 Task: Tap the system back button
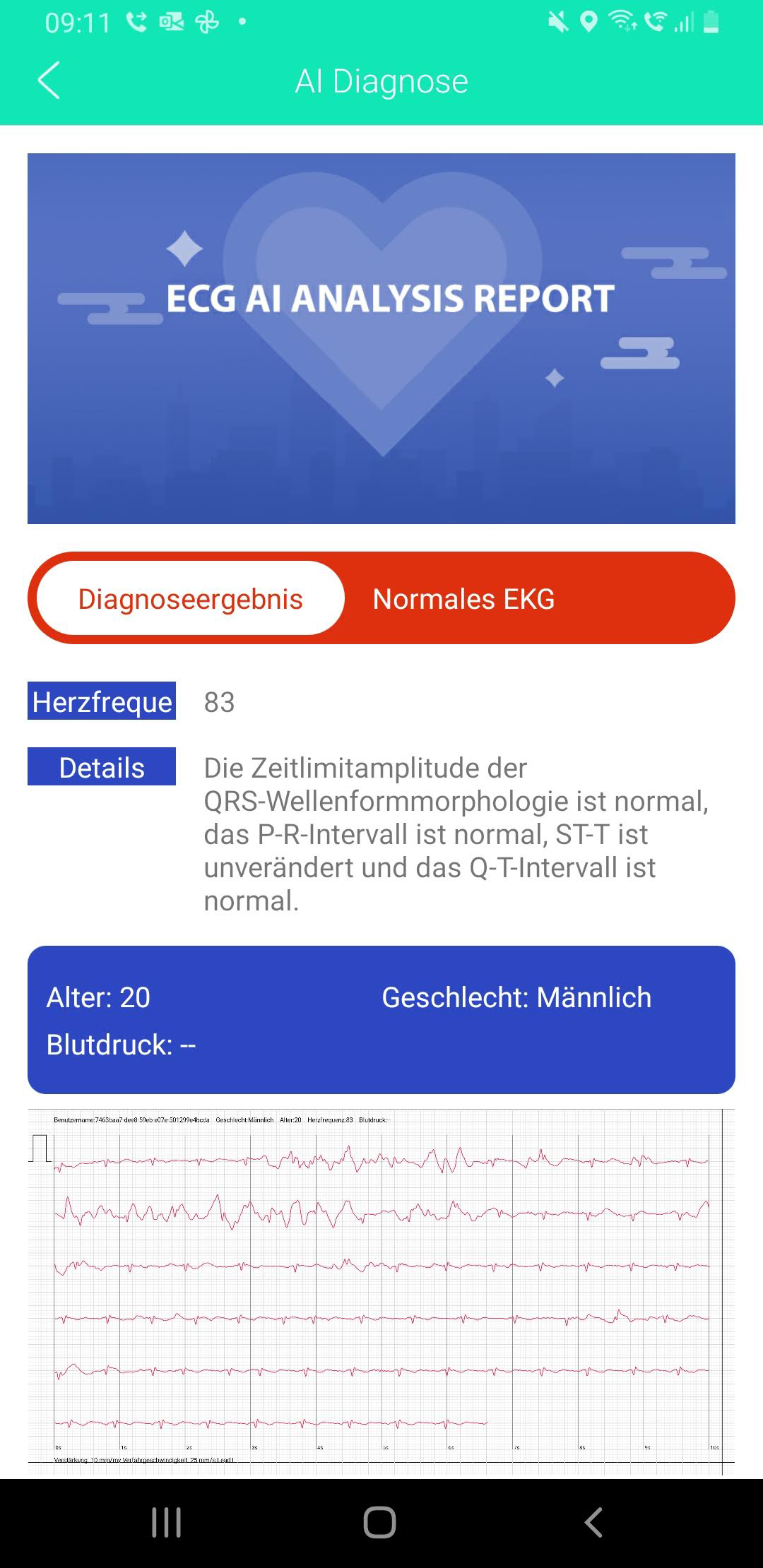point(593,1522)
